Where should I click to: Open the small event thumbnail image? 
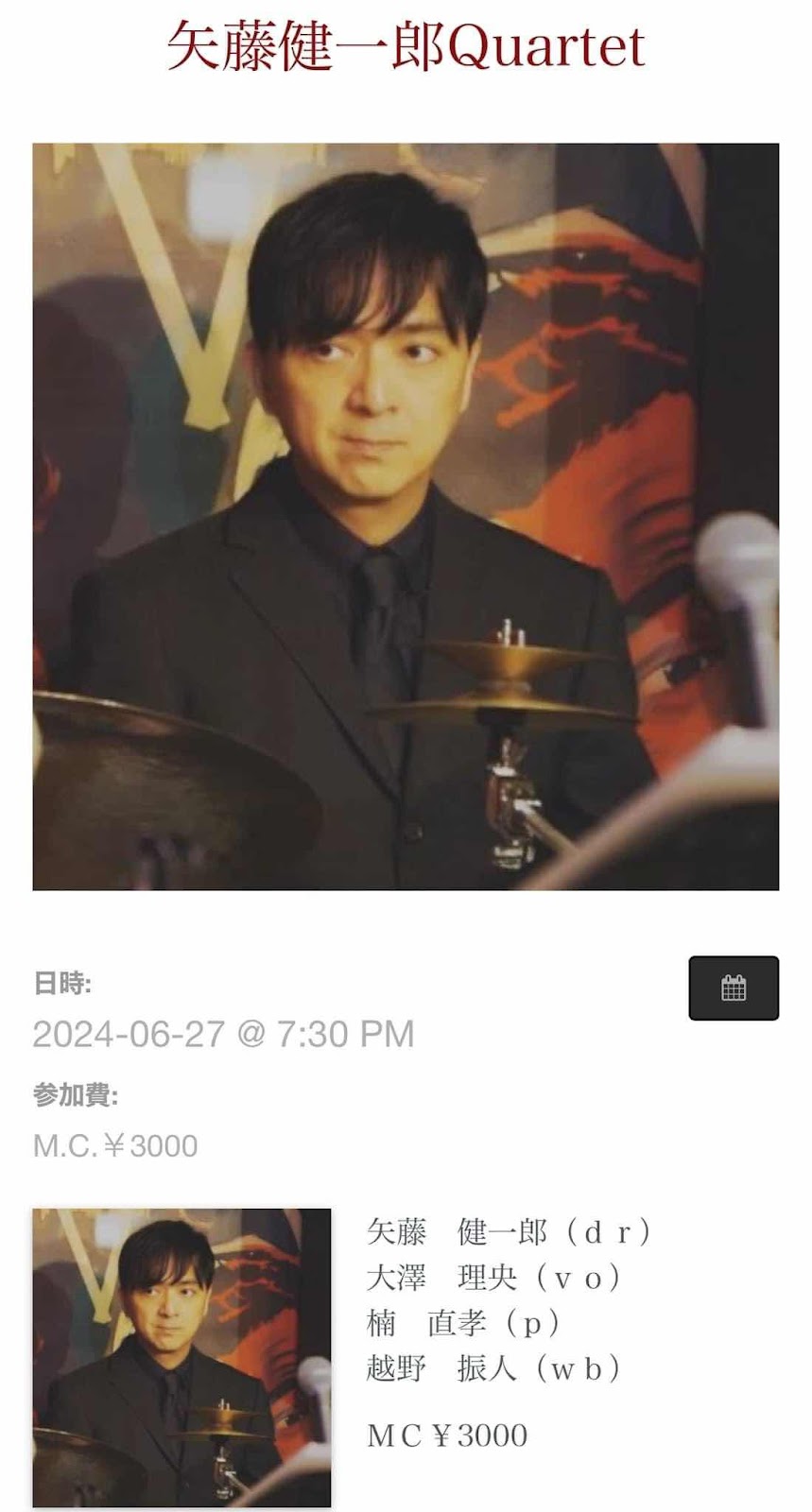click(x=181, y=1357)
